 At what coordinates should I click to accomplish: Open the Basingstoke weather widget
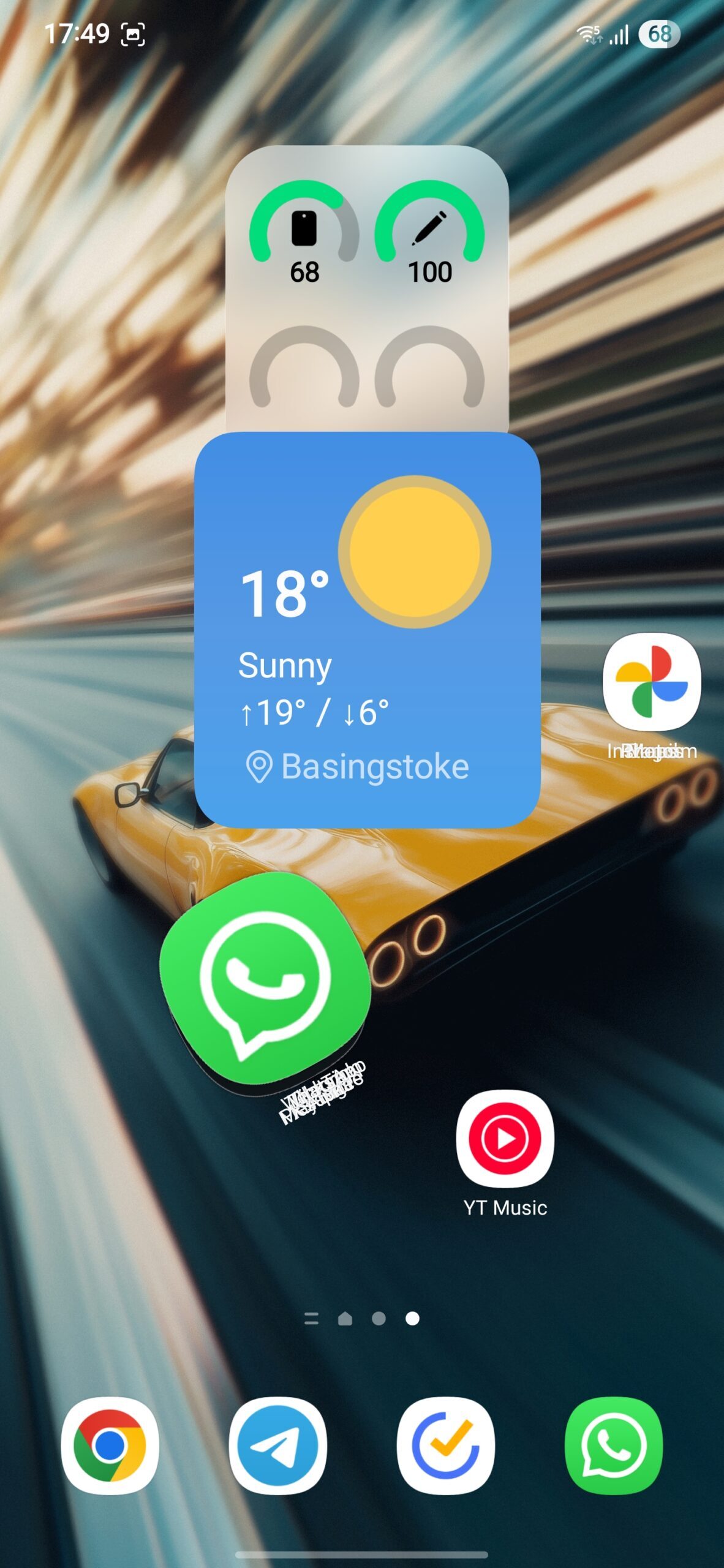pyautogui.click(x=367, y=630)
